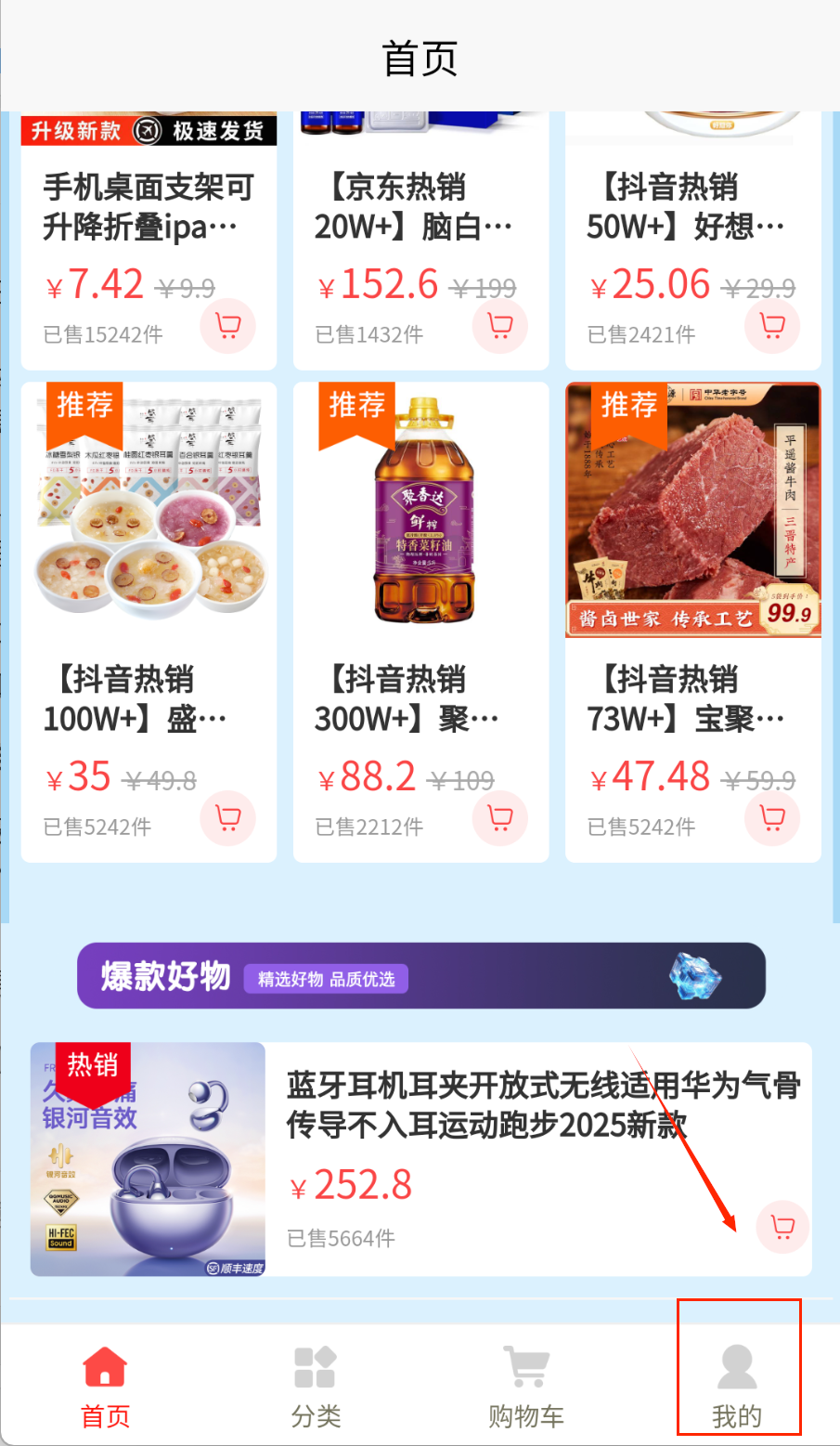Add the ¥47.48 beef to cart
The width and height of the screenshot is (840, 1446).
coord(771,818)
